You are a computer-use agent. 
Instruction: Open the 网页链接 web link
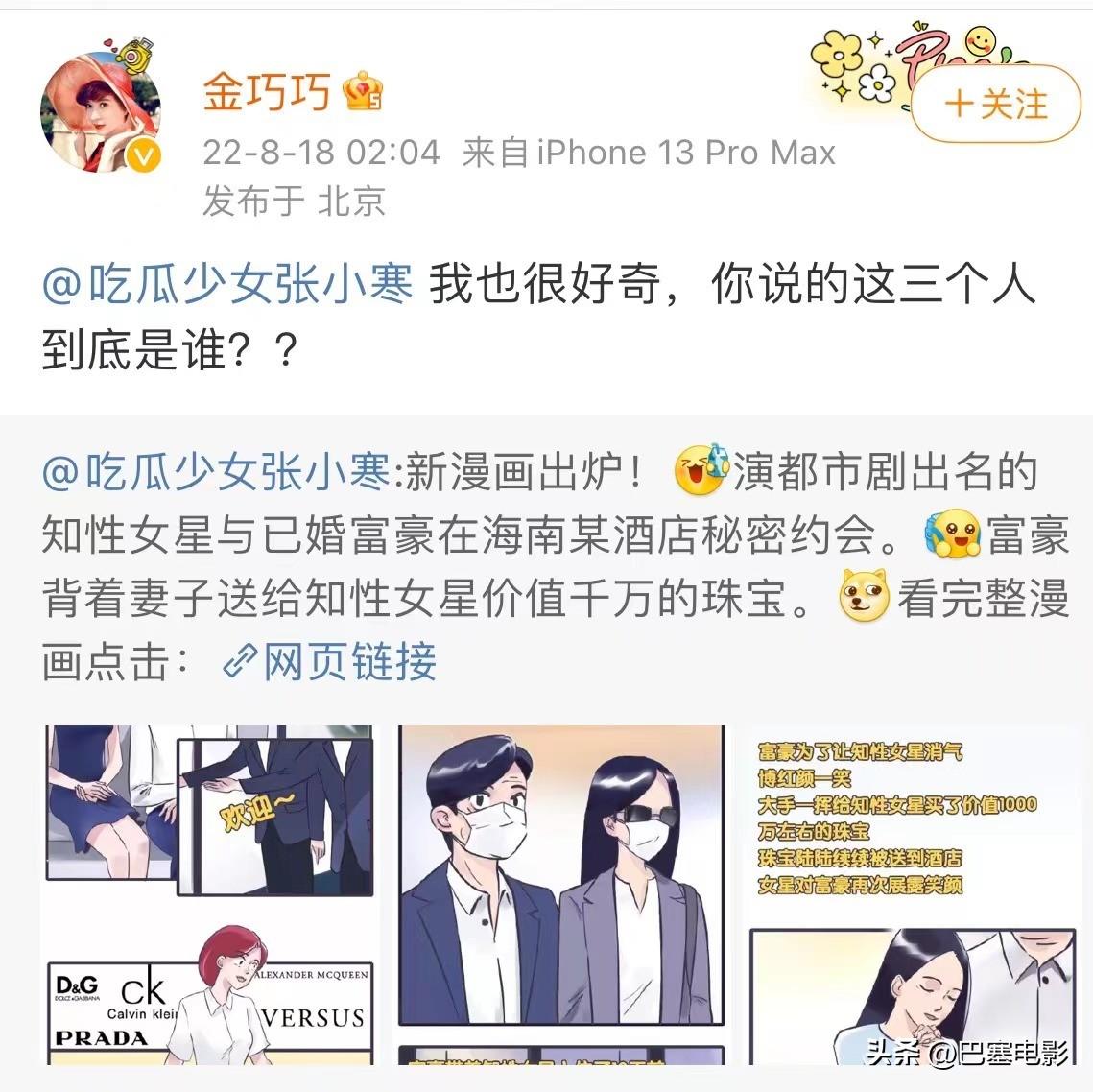(x=330, y=662)
